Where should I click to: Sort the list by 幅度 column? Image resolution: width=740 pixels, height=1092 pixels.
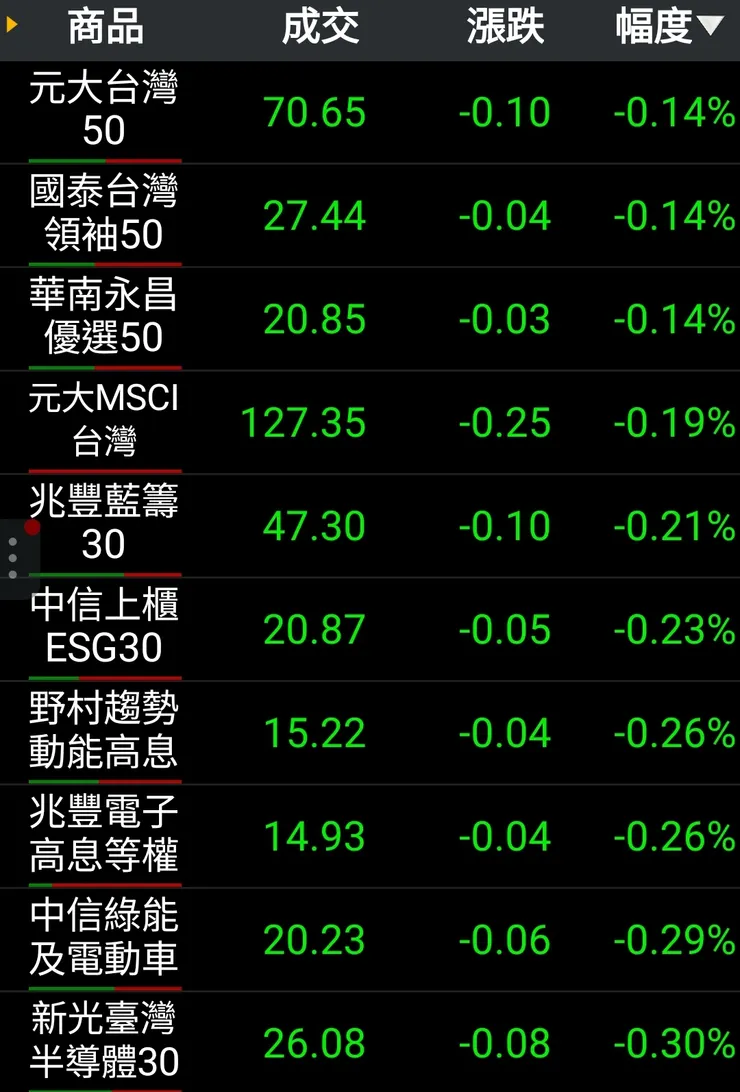667,28
